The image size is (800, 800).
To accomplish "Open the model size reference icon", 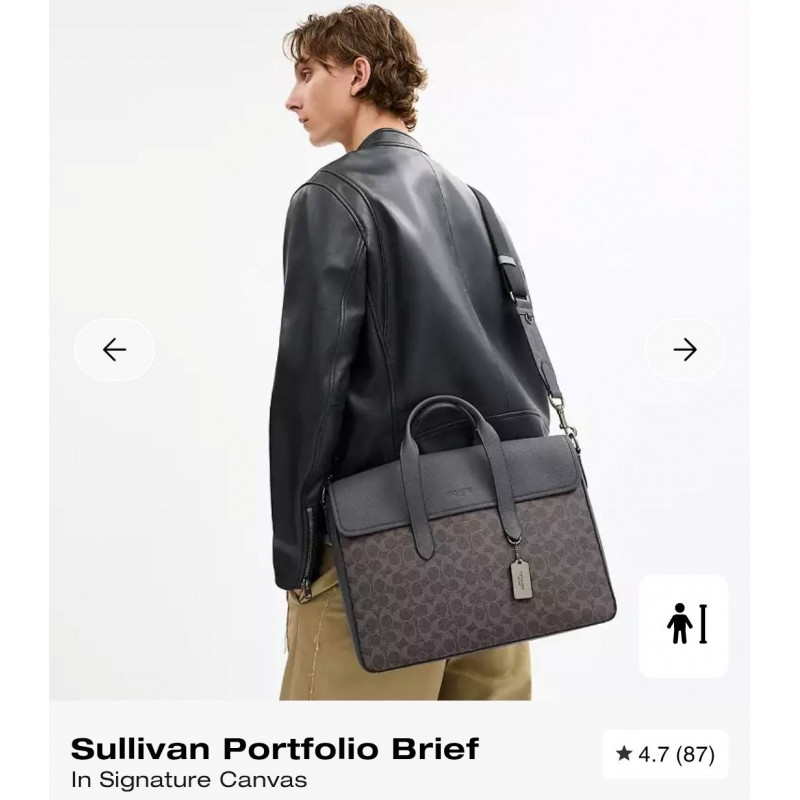I will click(x=684, y=626).
